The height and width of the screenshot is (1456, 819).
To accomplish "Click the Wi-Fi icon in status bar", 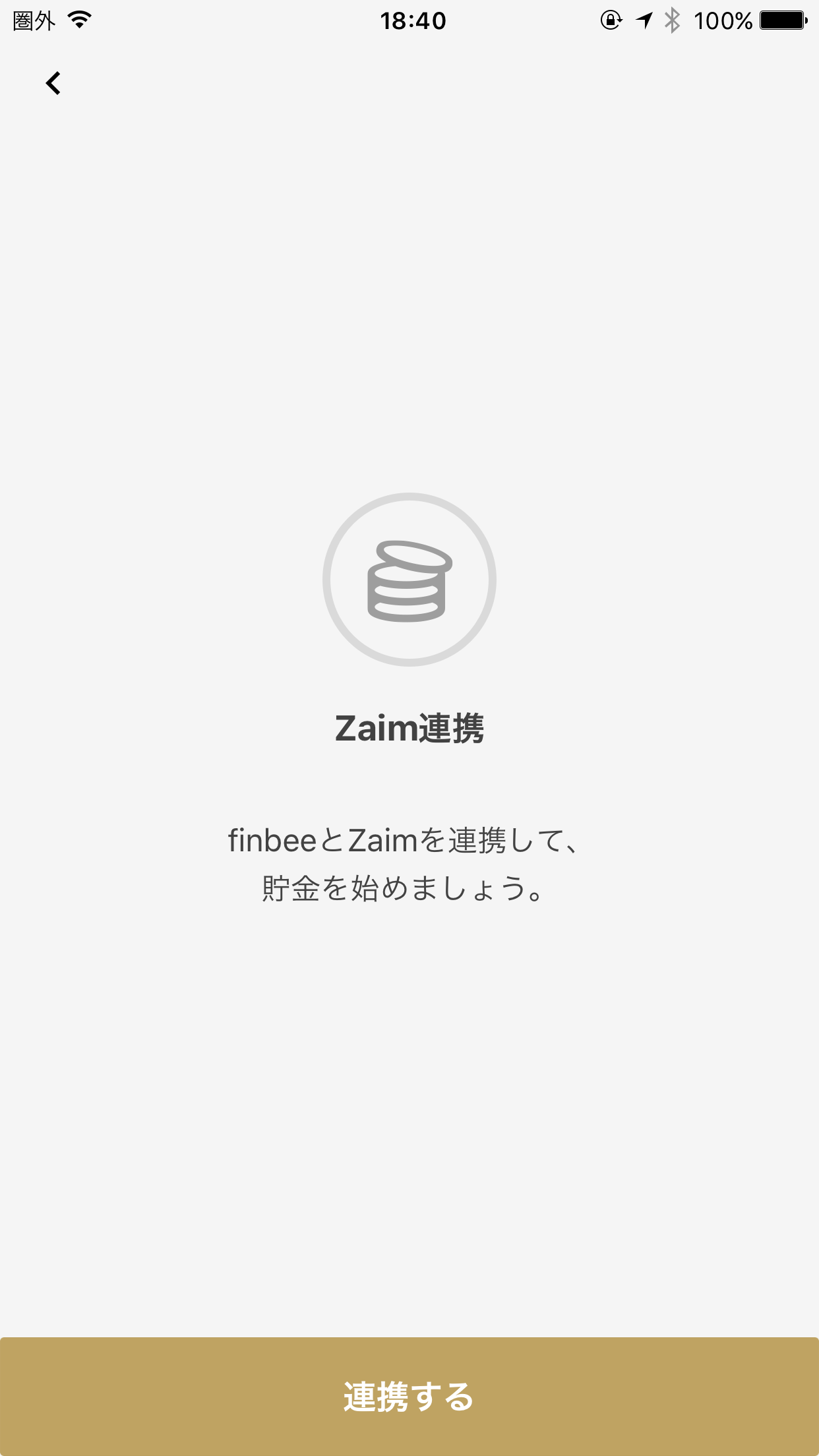I will pos(79,20).
